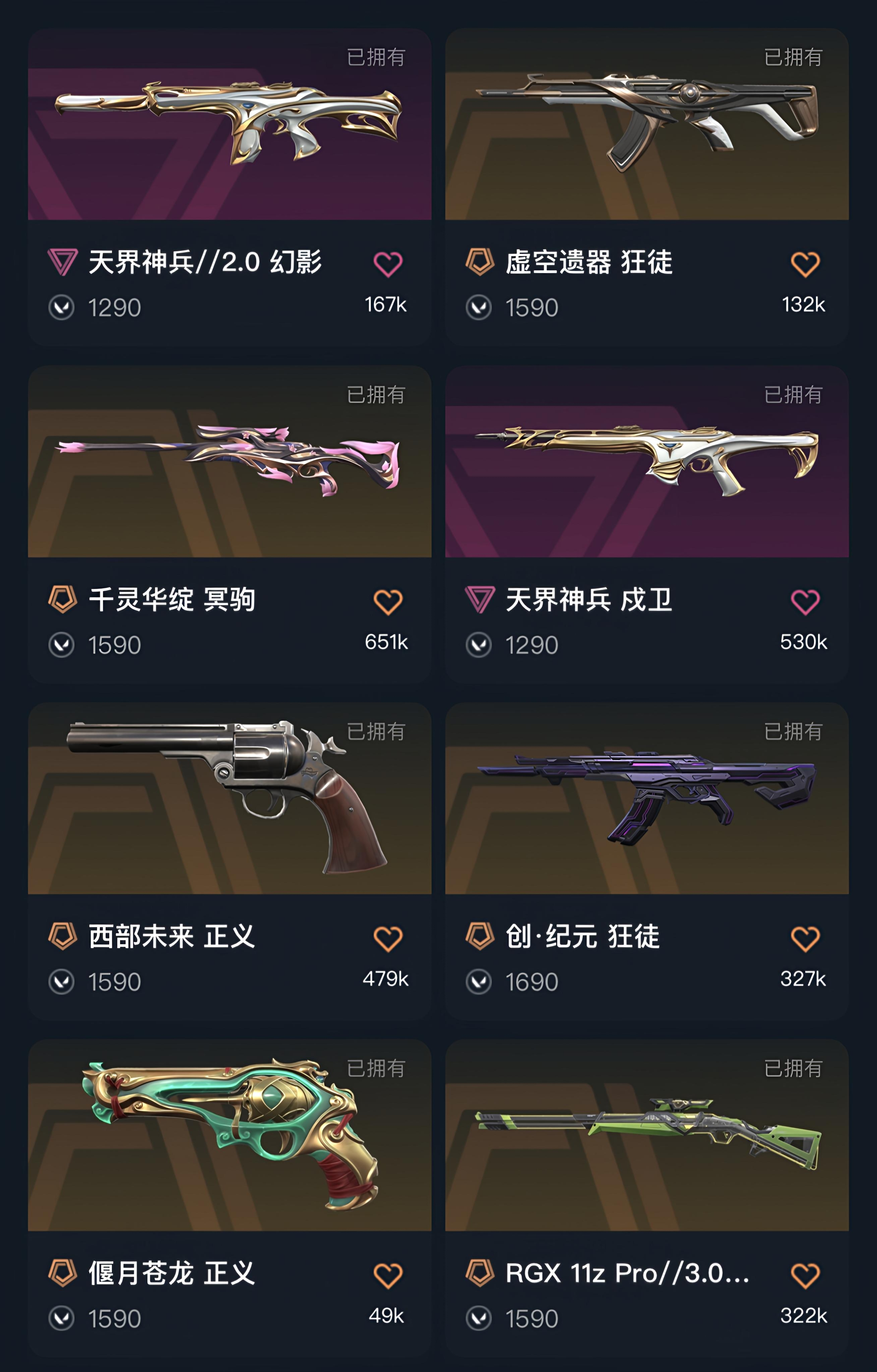Viewport: 877px width, 1372px height.
Task: Tap the heart on RGX 11z Pro//3.0
Action: pyautogui.click(x=805, y=1275)
